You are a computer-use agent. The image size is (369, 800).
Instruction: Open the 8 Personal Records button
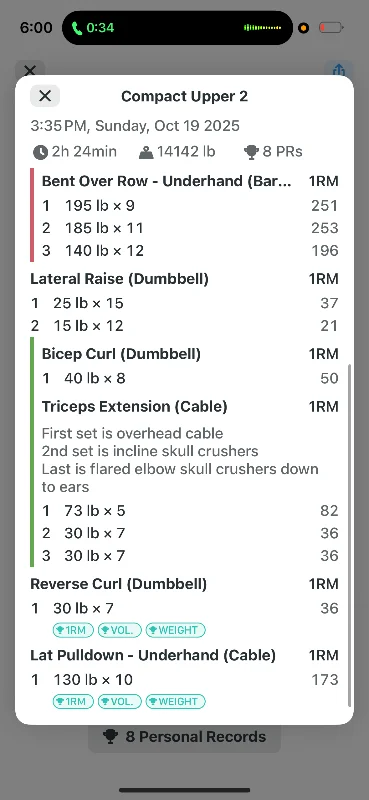pos(184,737)
